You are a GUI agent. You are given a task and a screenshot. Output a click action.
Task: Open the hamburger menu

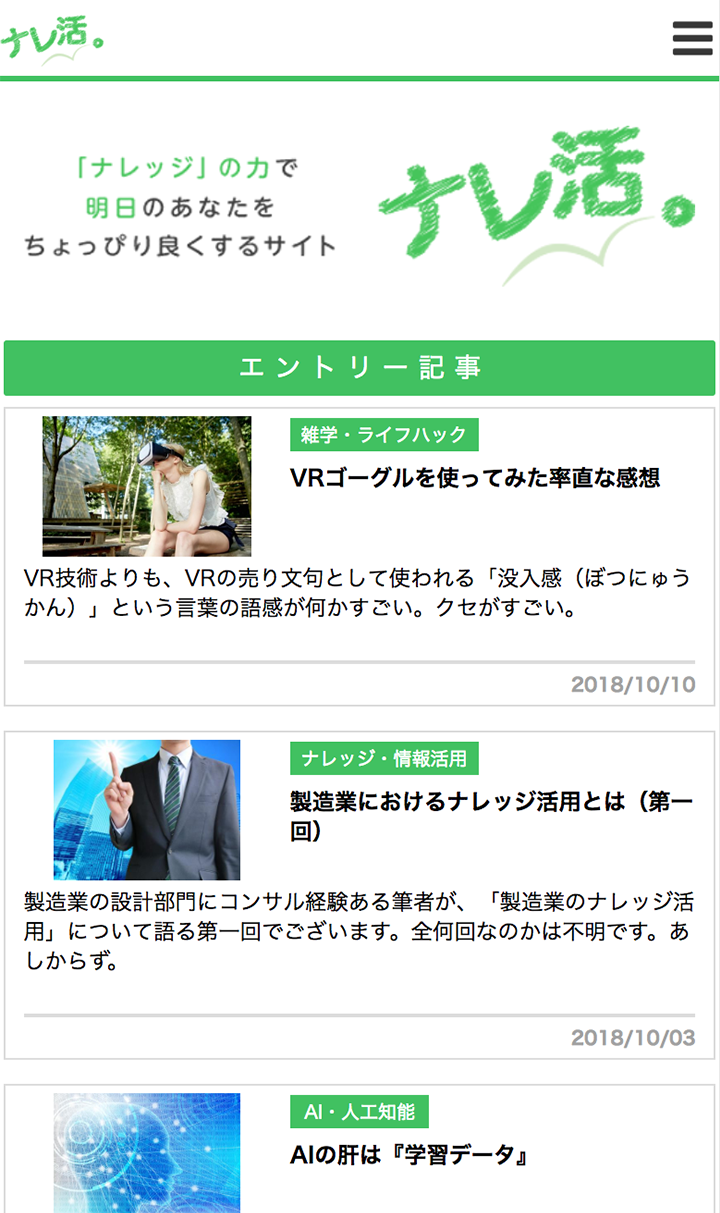(692, 37)
